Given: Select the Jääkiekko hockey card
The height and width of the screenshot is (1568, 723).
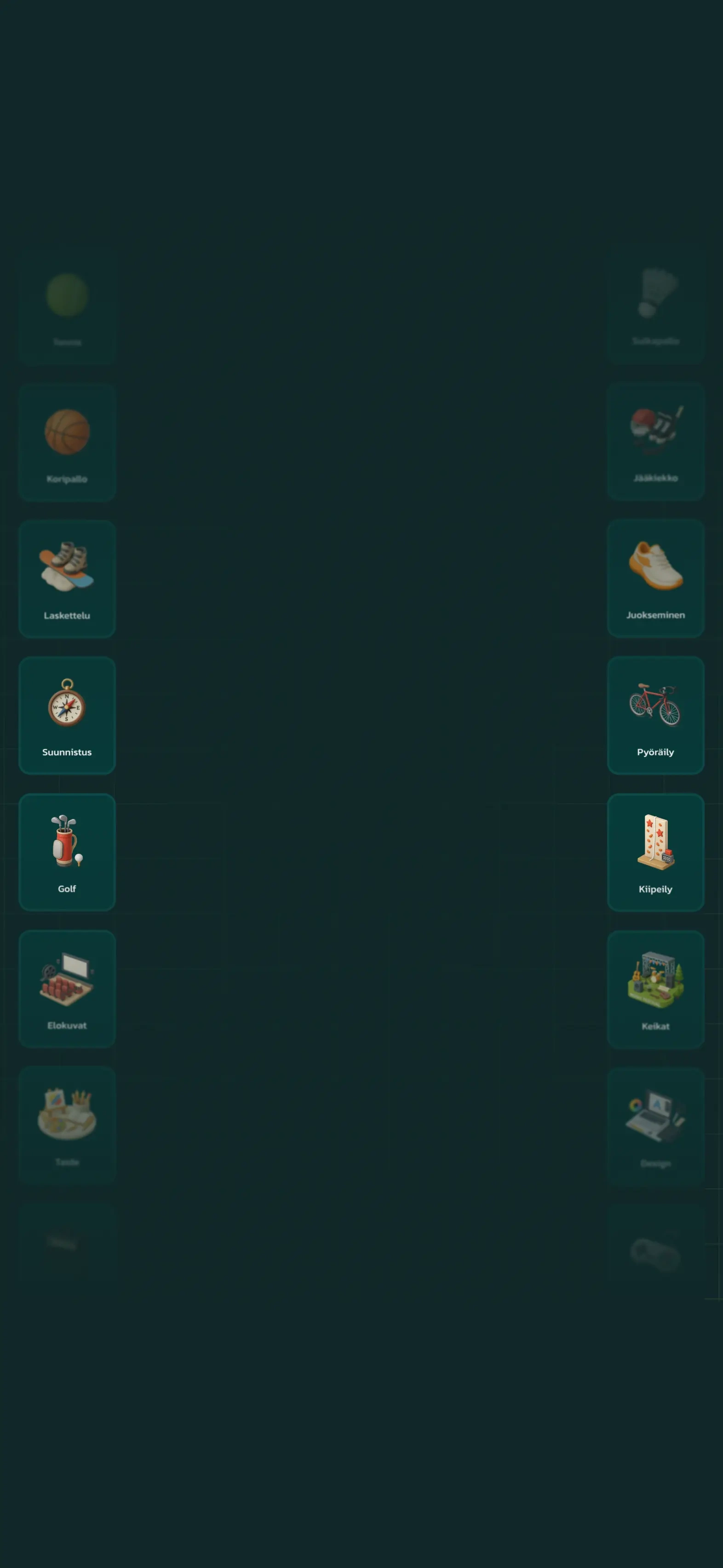Looking at the screenshot, I should (x=655, y=441).
